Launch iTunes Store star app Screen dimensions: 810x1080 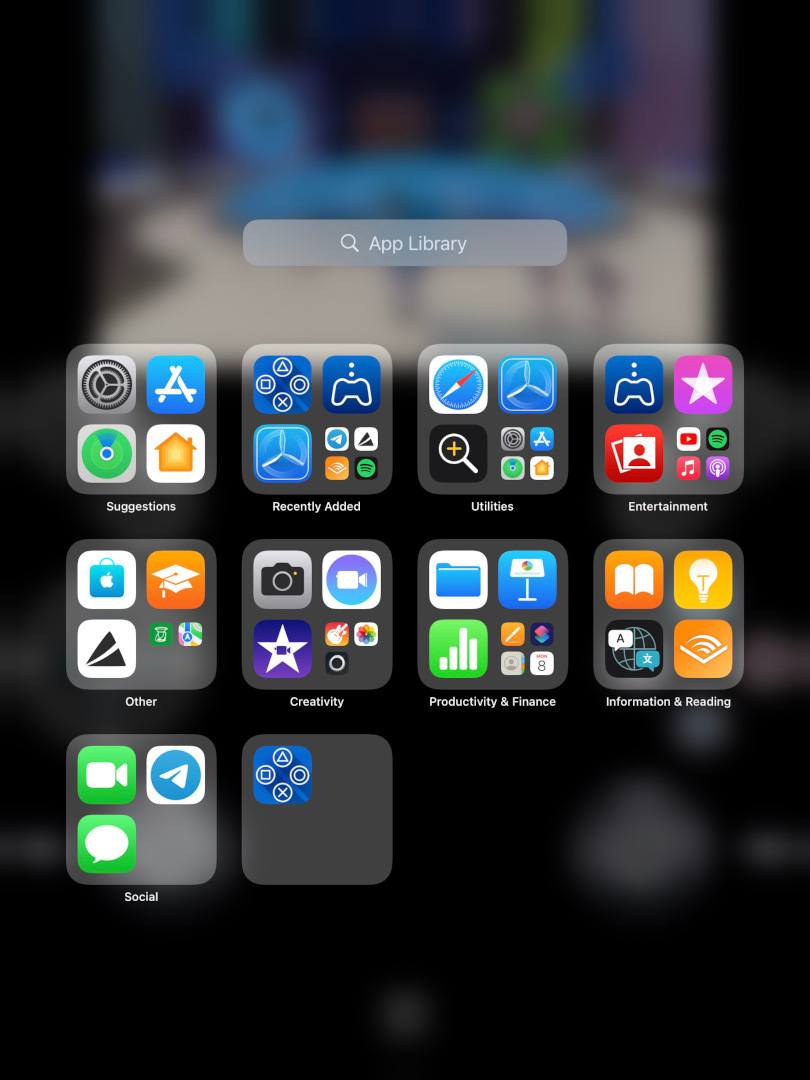coord(703,385)
